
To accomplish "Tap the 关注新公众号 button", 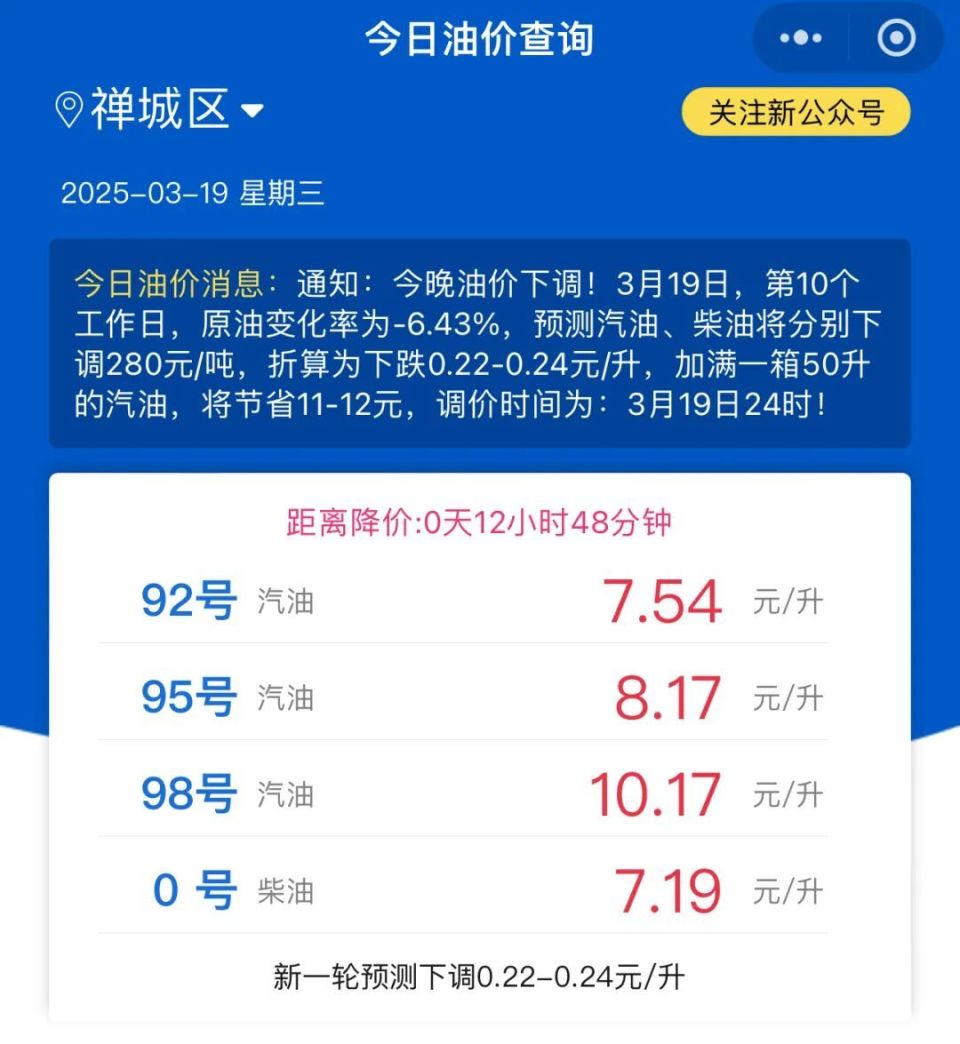I will point(797,114).
